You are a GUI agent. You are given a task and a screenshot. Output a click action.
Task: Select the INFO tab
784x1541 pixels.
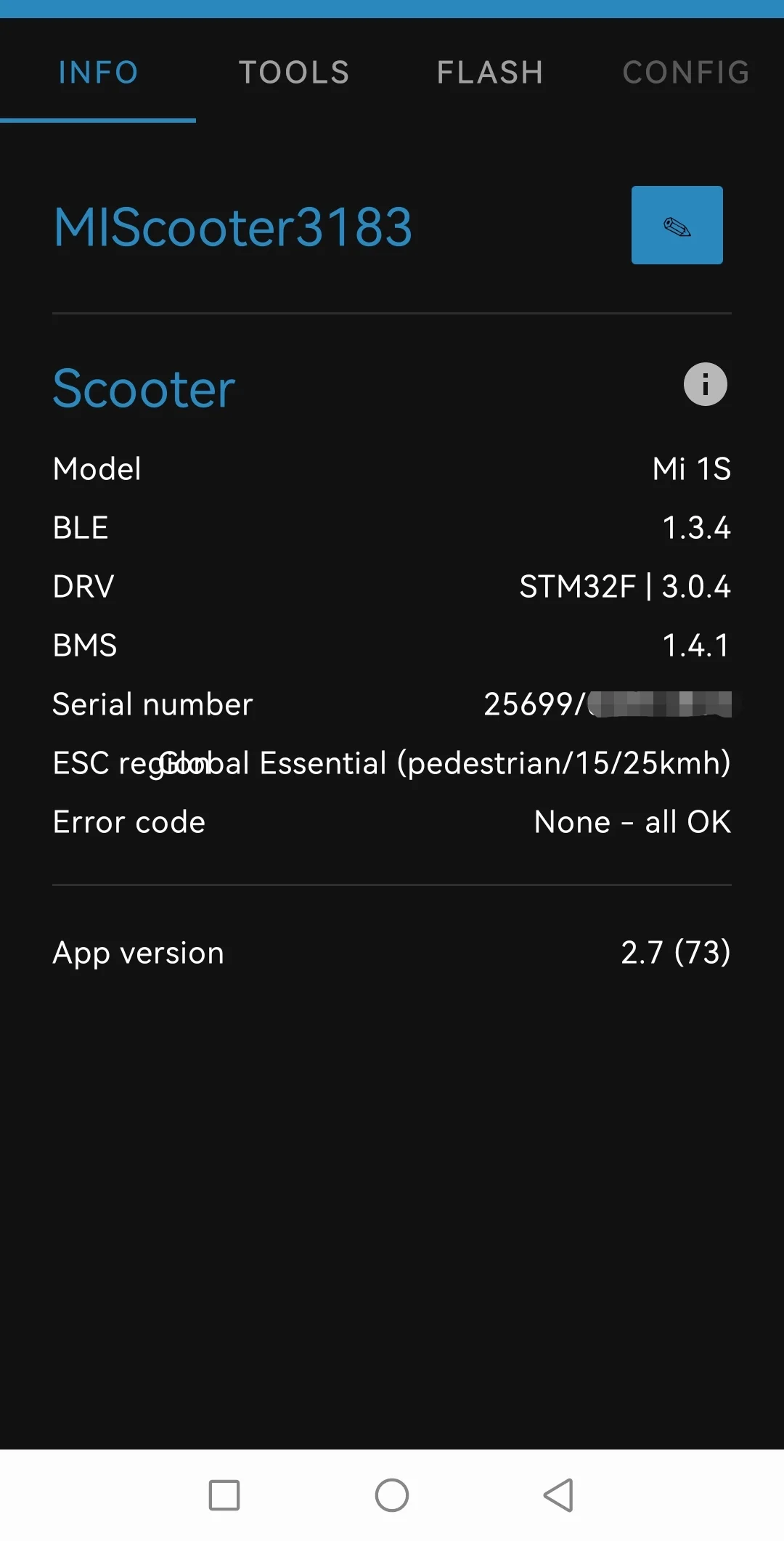(99, 72)
